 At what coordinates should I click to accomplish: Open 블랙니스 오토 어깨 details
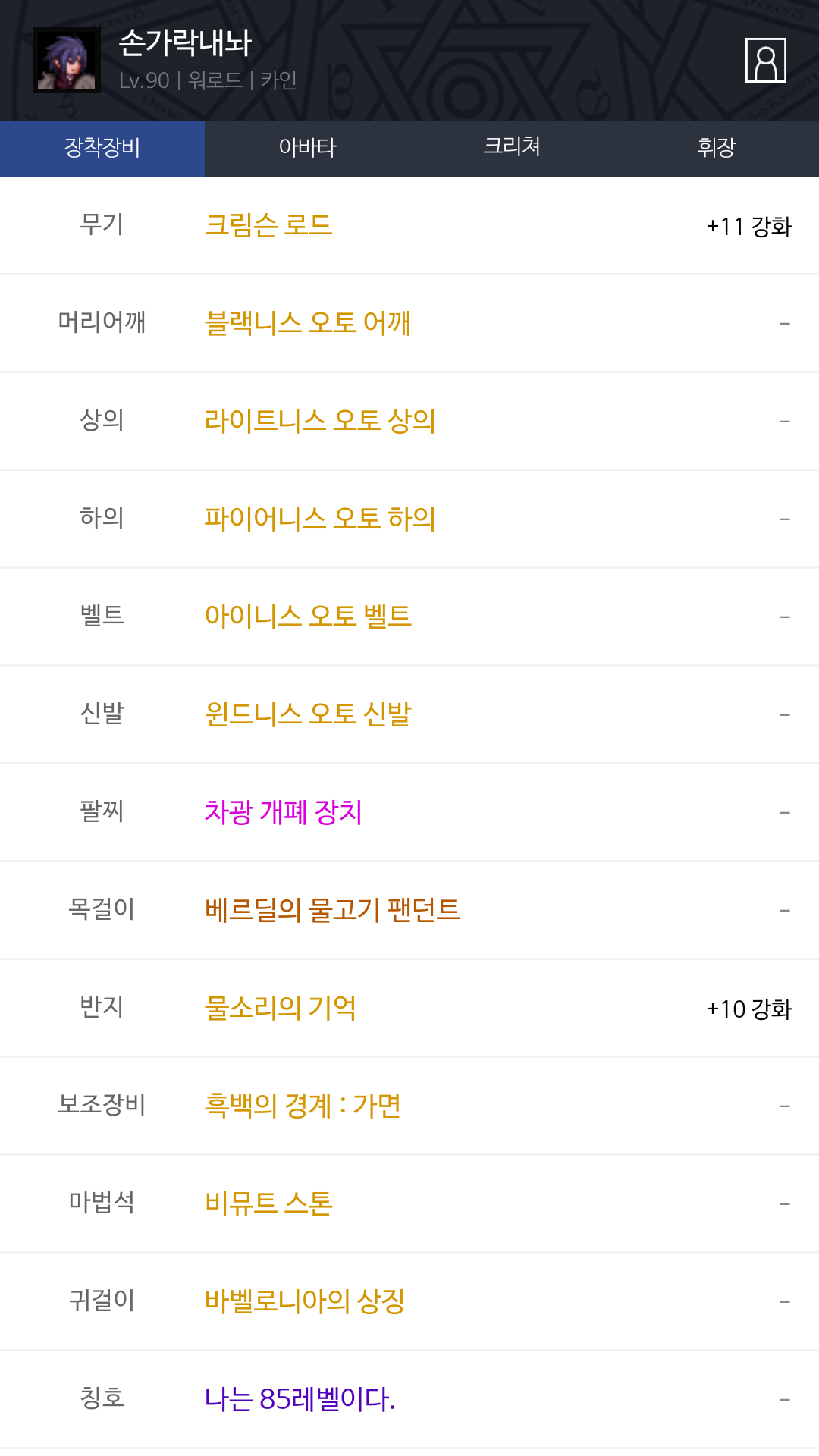click(x=308, y=323)
